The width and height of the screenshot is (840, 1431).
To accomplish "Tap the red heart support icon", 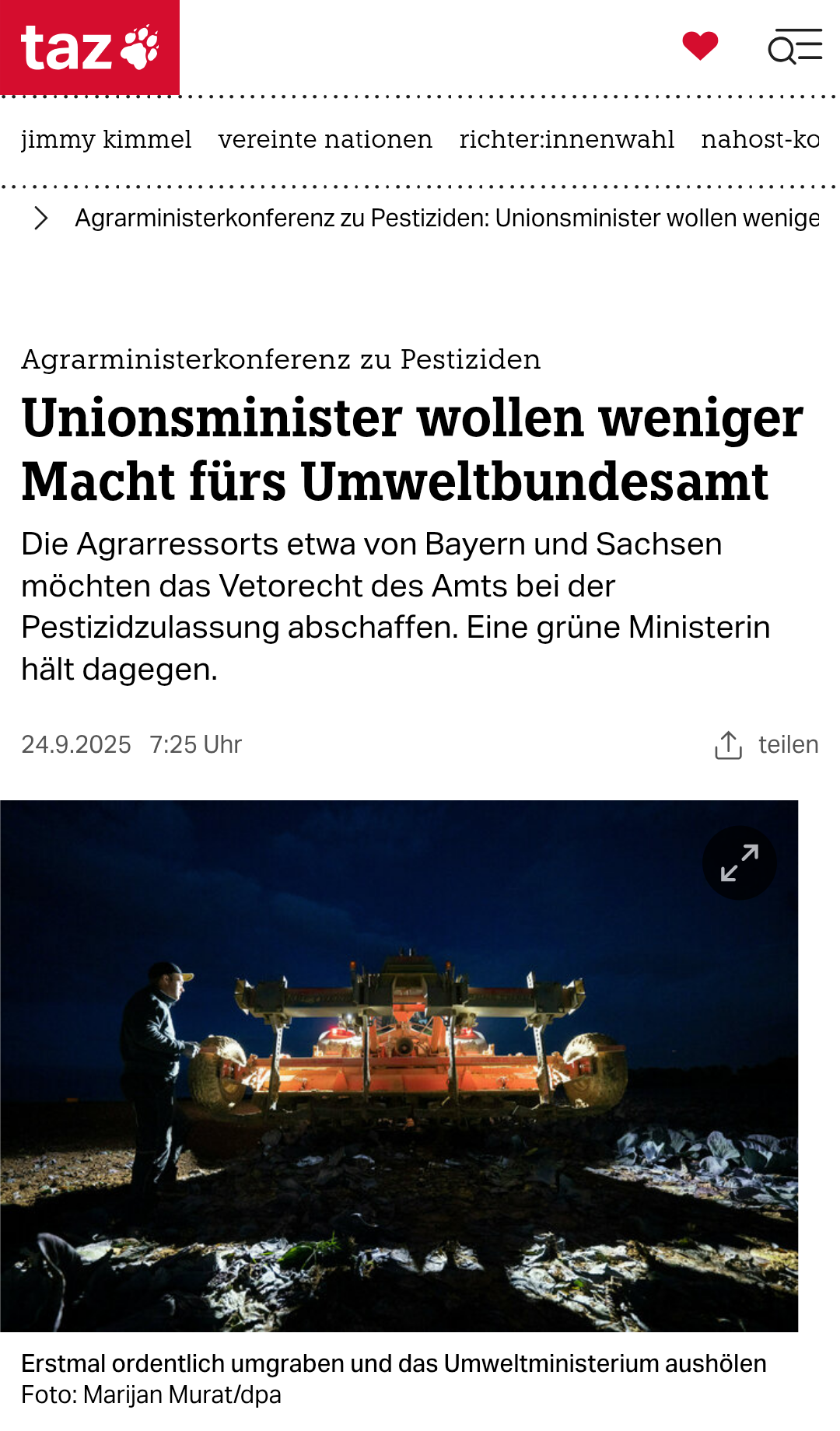I will (x=700, y=46).
